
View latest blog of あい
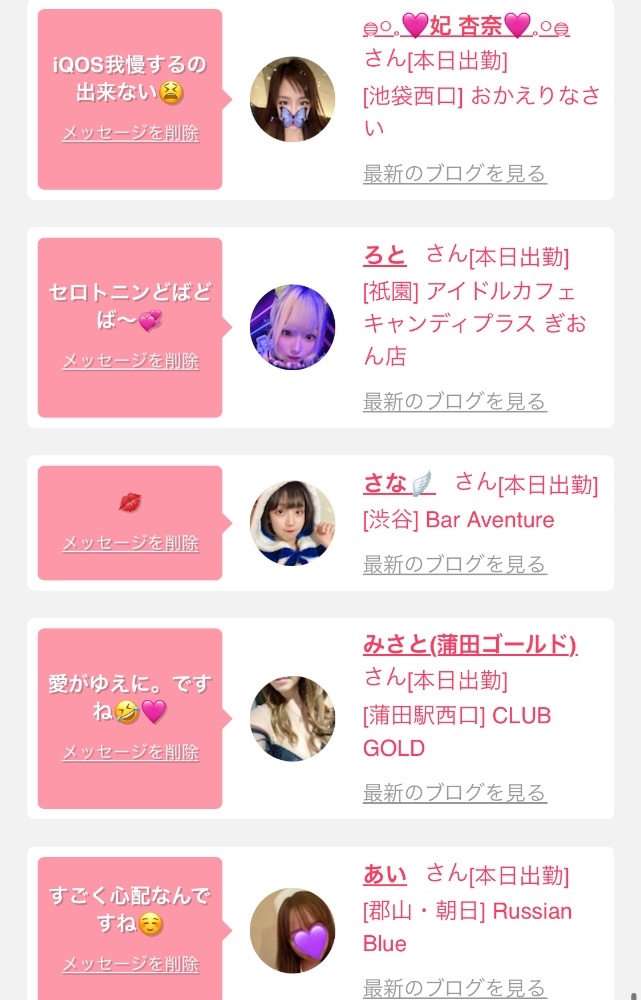(455, 988)
